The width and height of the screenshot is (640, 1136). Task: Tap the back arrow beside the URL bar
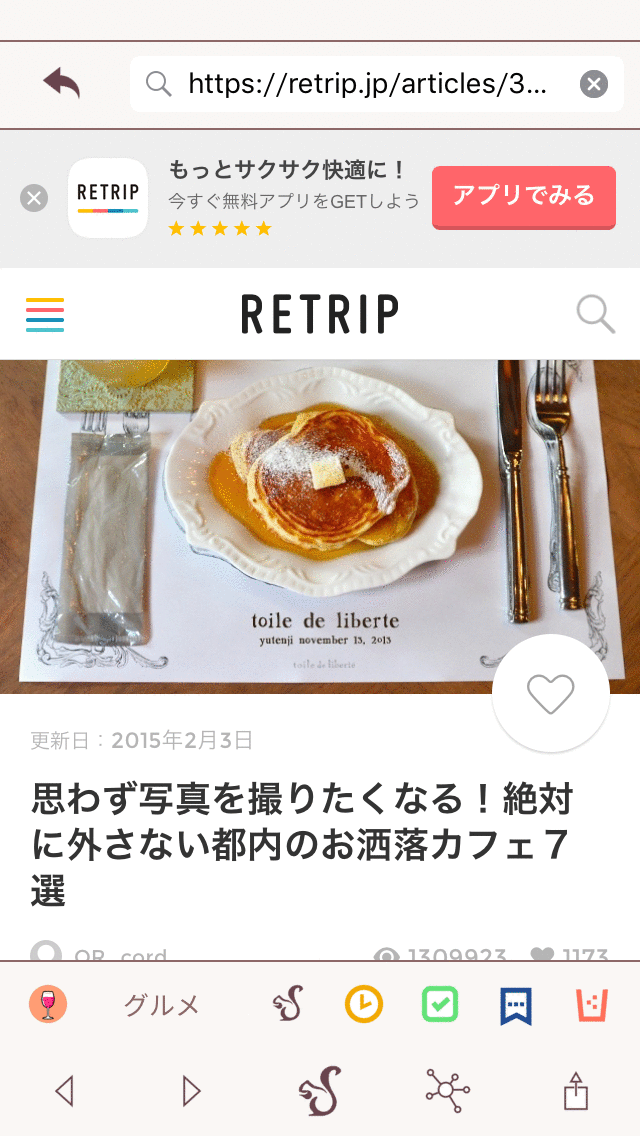click(x=62, y=83)
